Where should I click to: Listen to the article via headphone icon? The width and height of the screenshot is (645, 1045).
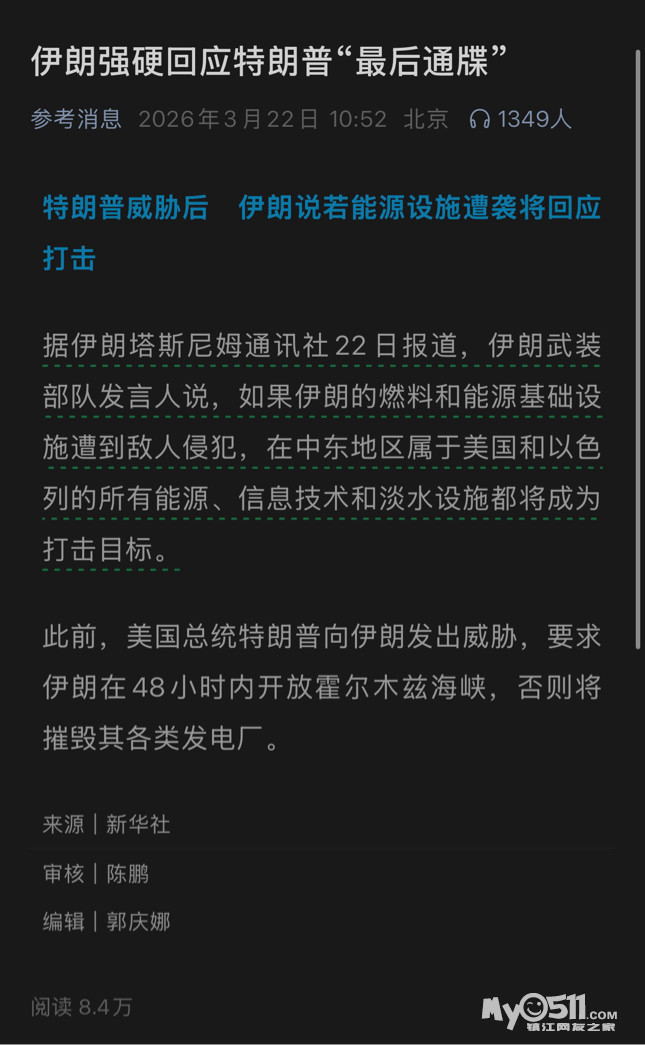[x=479, y=119]
